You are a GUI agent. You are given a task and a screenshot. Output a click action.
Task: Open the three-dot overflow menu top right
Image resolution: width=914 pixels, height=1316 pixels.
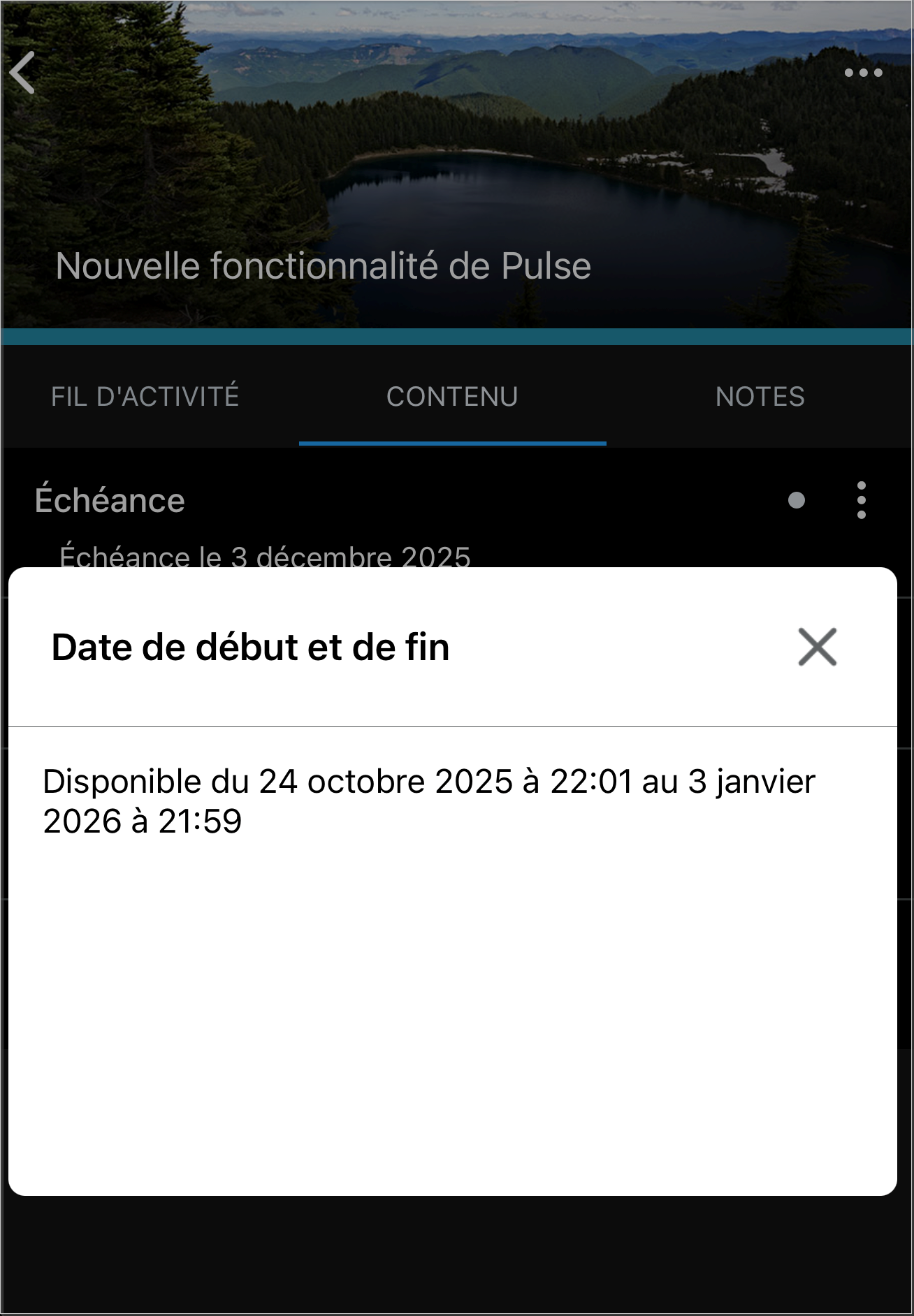coord(863,72)
